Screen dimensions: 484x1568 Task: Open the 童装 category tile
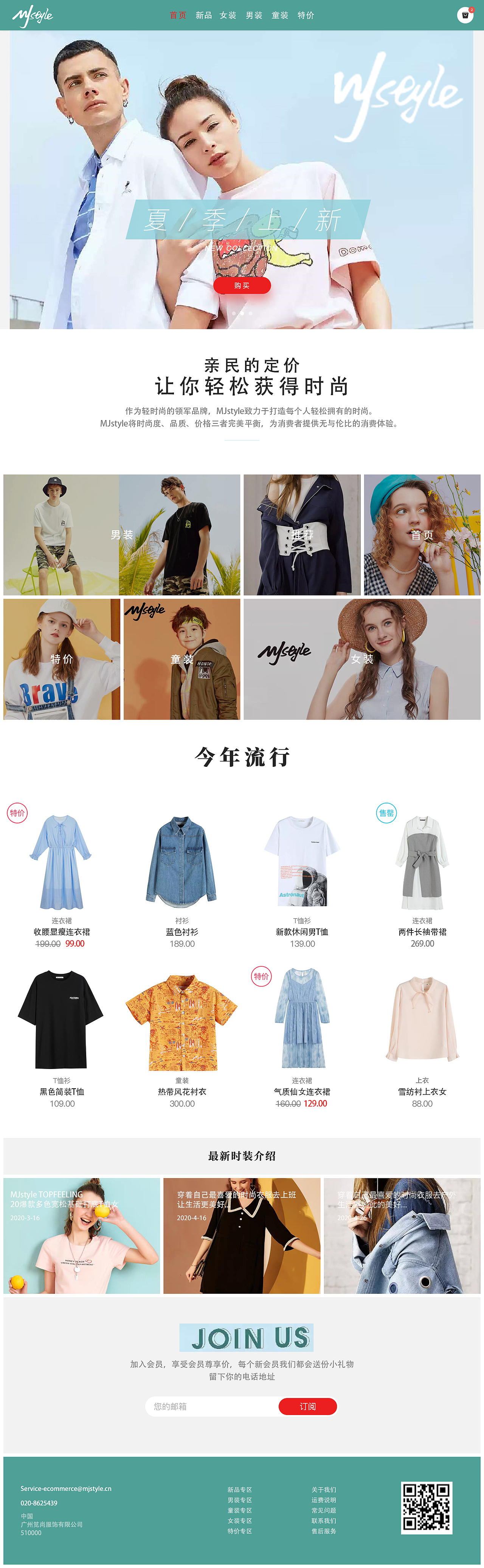181,659
